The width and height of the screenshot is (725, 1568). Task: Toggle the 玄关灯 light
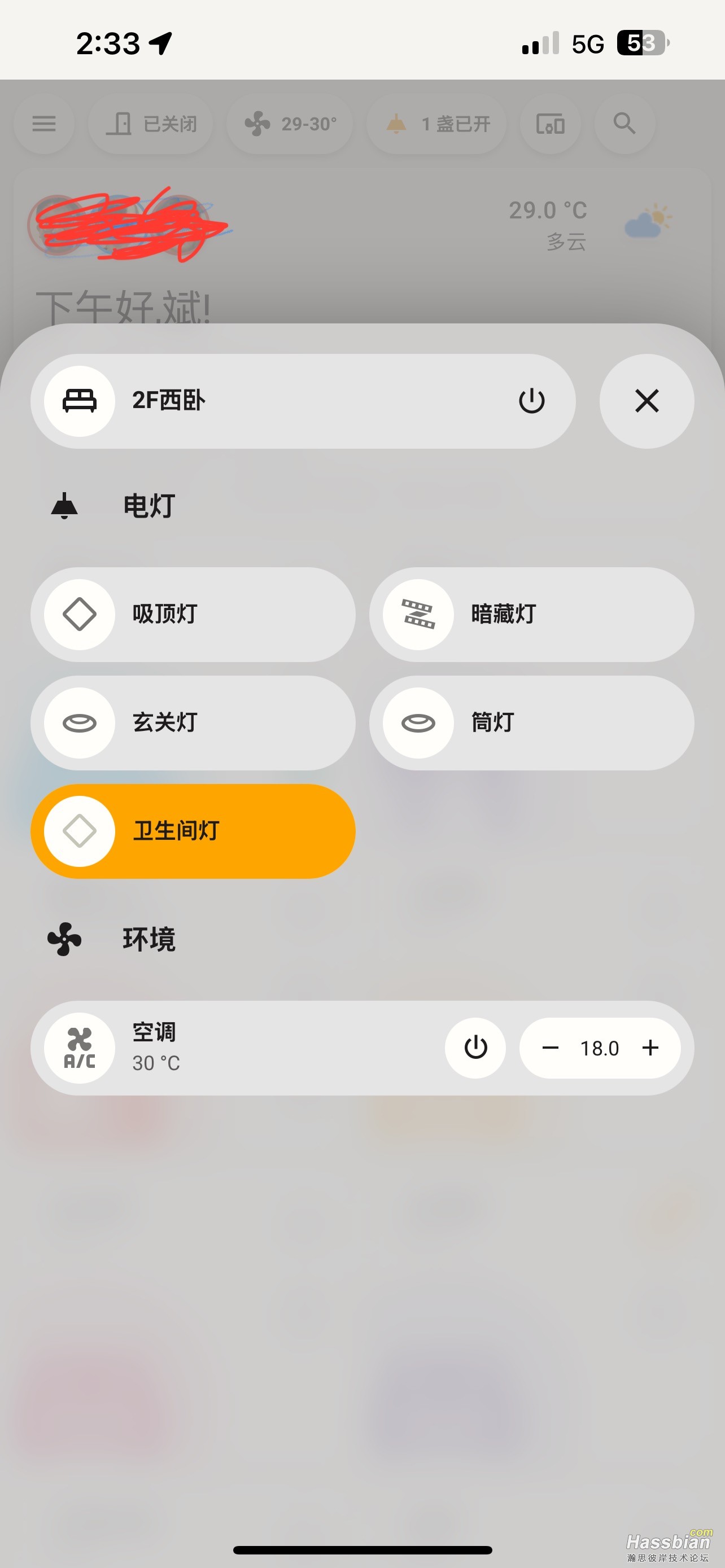(x=193, y=722)
